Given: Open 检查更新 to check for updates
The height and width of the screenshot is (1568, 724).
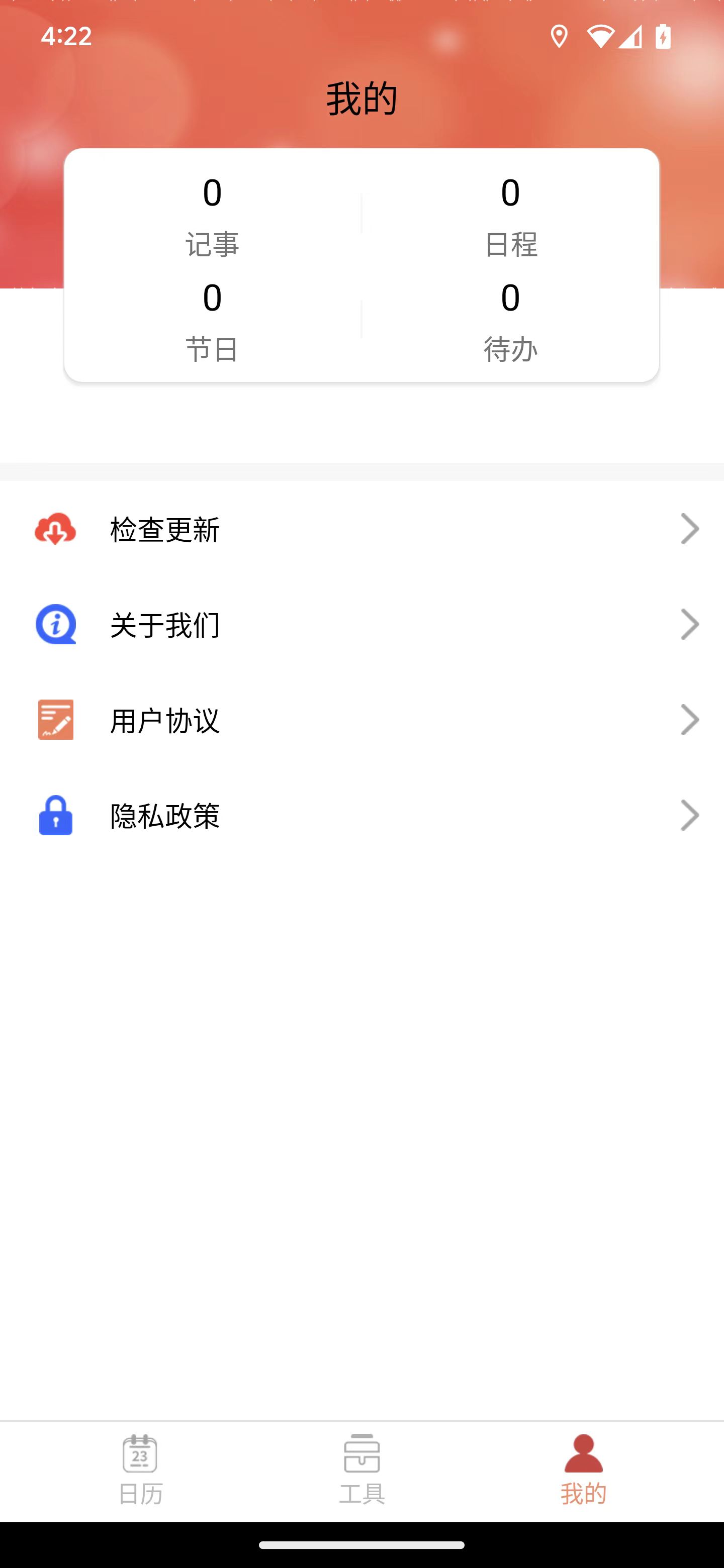Looking at the screenshot, I should tap(164, 529).
